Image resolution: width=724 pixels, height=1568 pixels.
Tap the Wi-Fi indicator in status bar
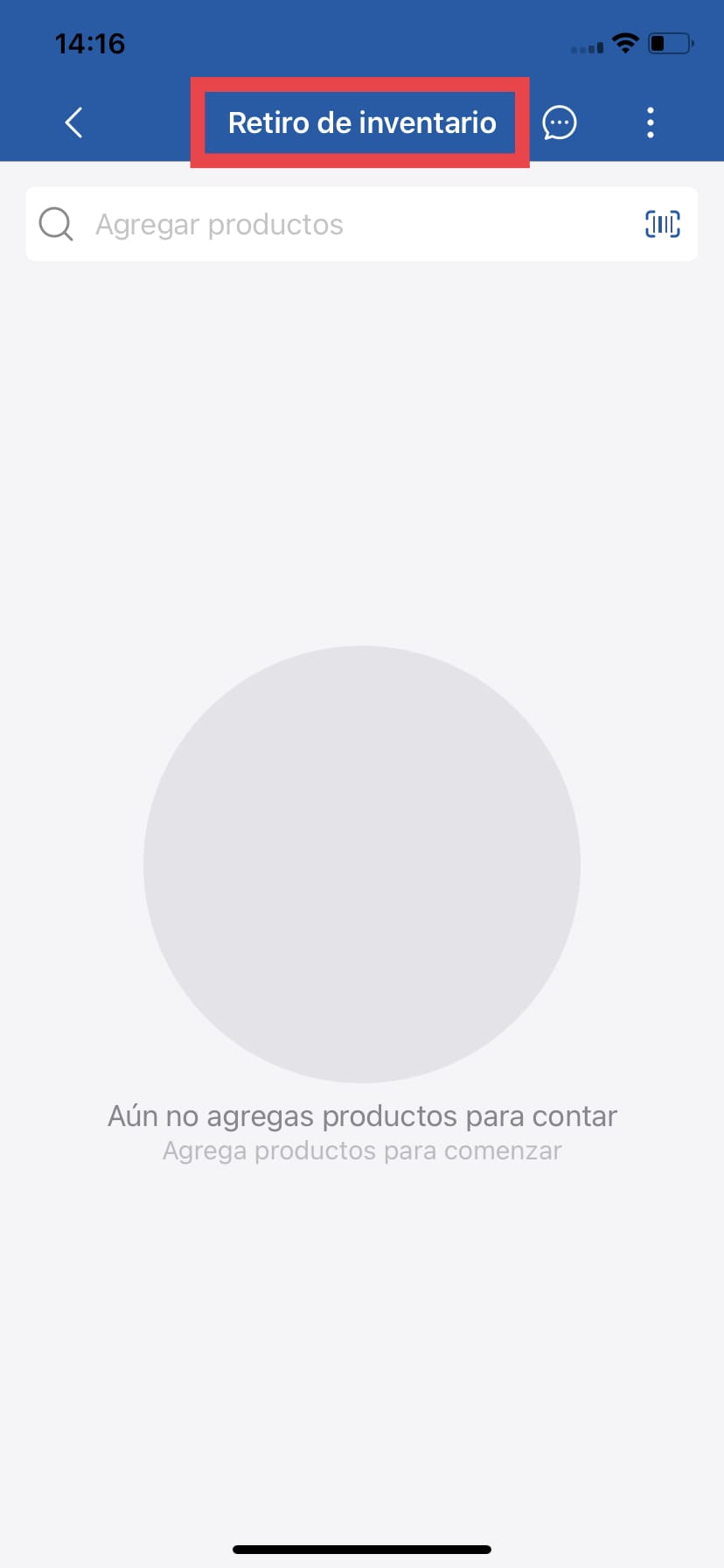[x=625, y=43]
